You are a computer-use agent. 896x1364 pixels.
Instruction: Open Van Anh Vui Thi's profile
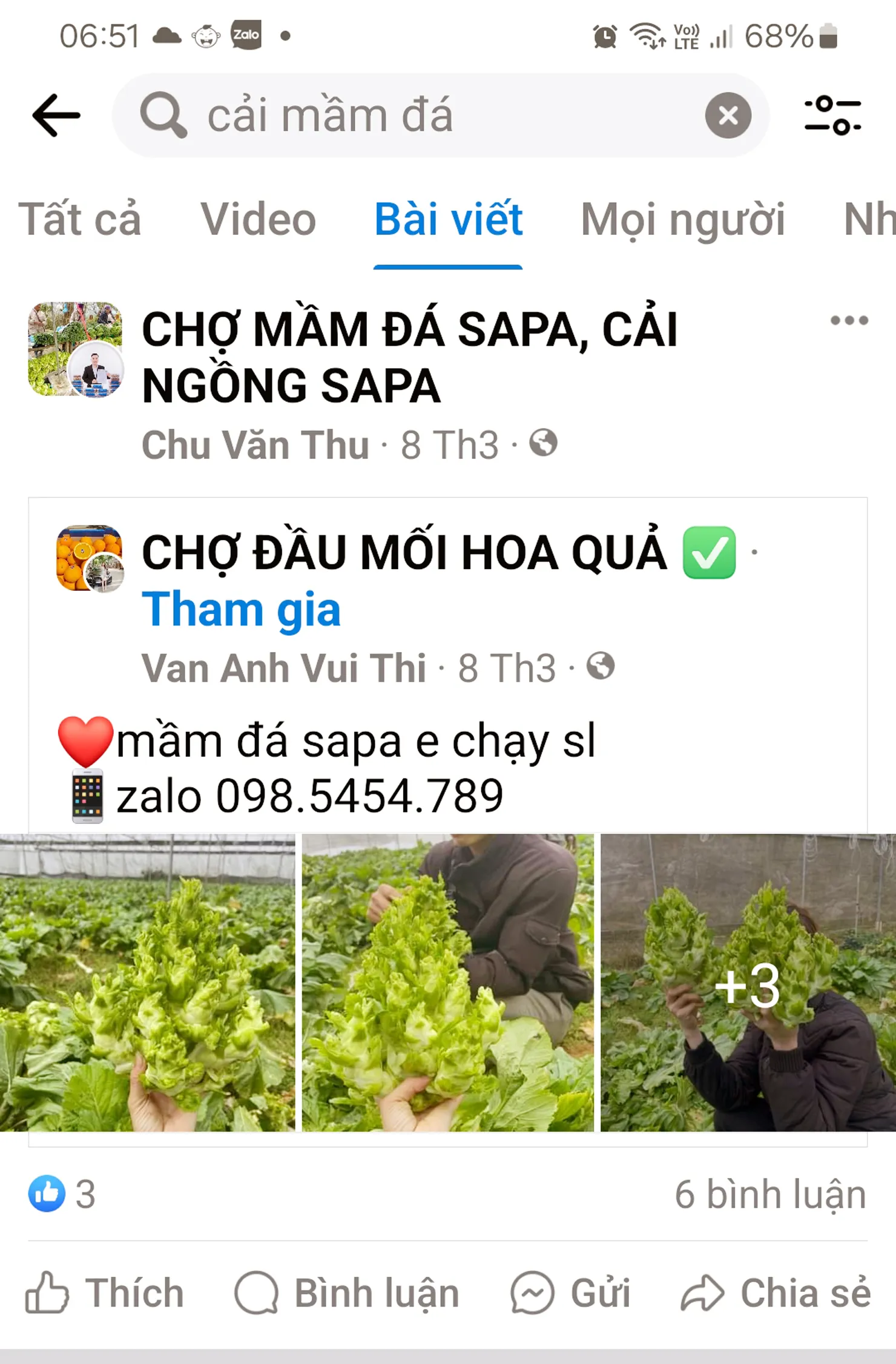(283, 668)
